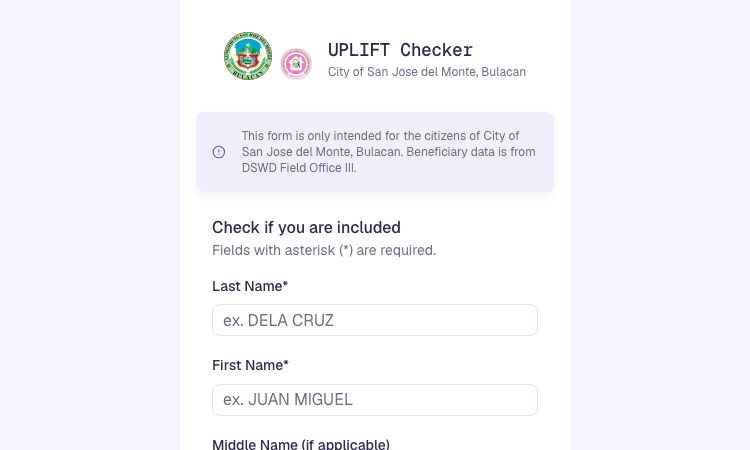Viewport: 750px width, 450px height.
Task: Tap into the First Name field
Action: (x=375, y=400)
